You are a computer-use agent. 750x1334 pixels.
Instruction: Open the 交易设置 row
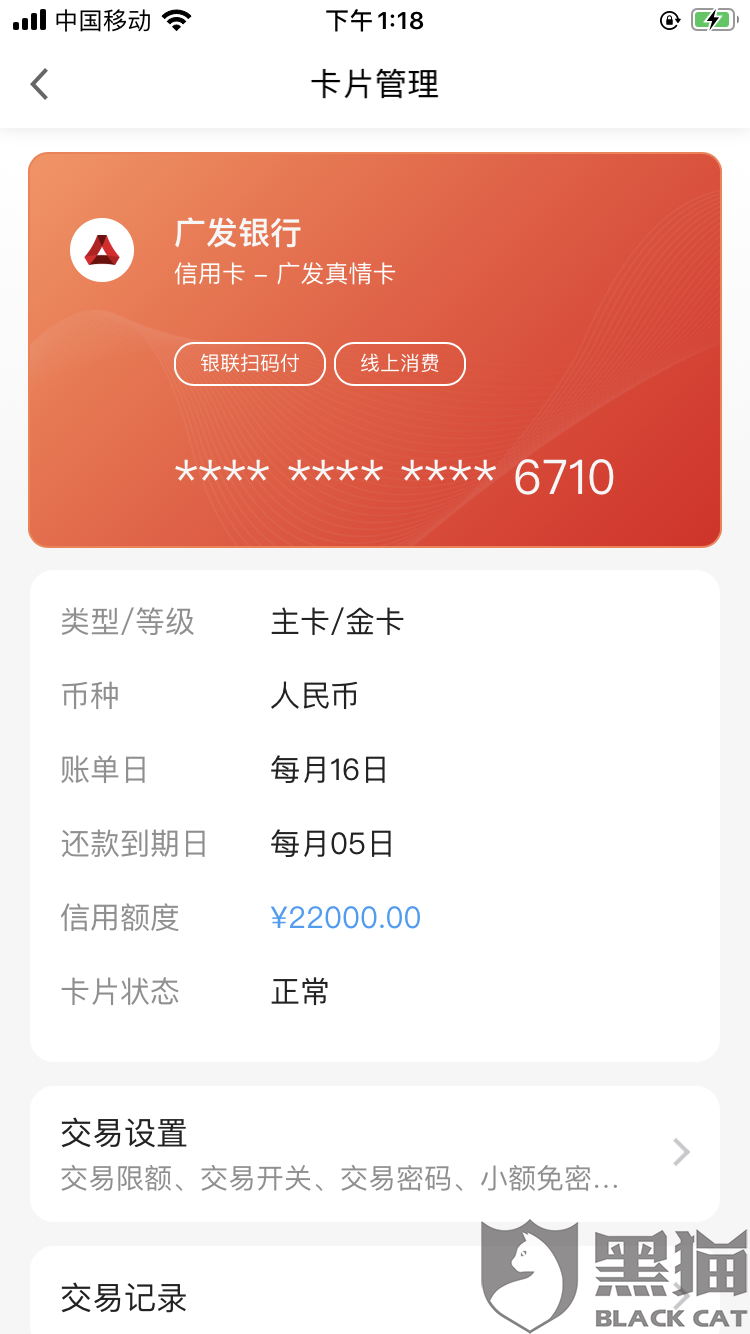point(374,1153)
